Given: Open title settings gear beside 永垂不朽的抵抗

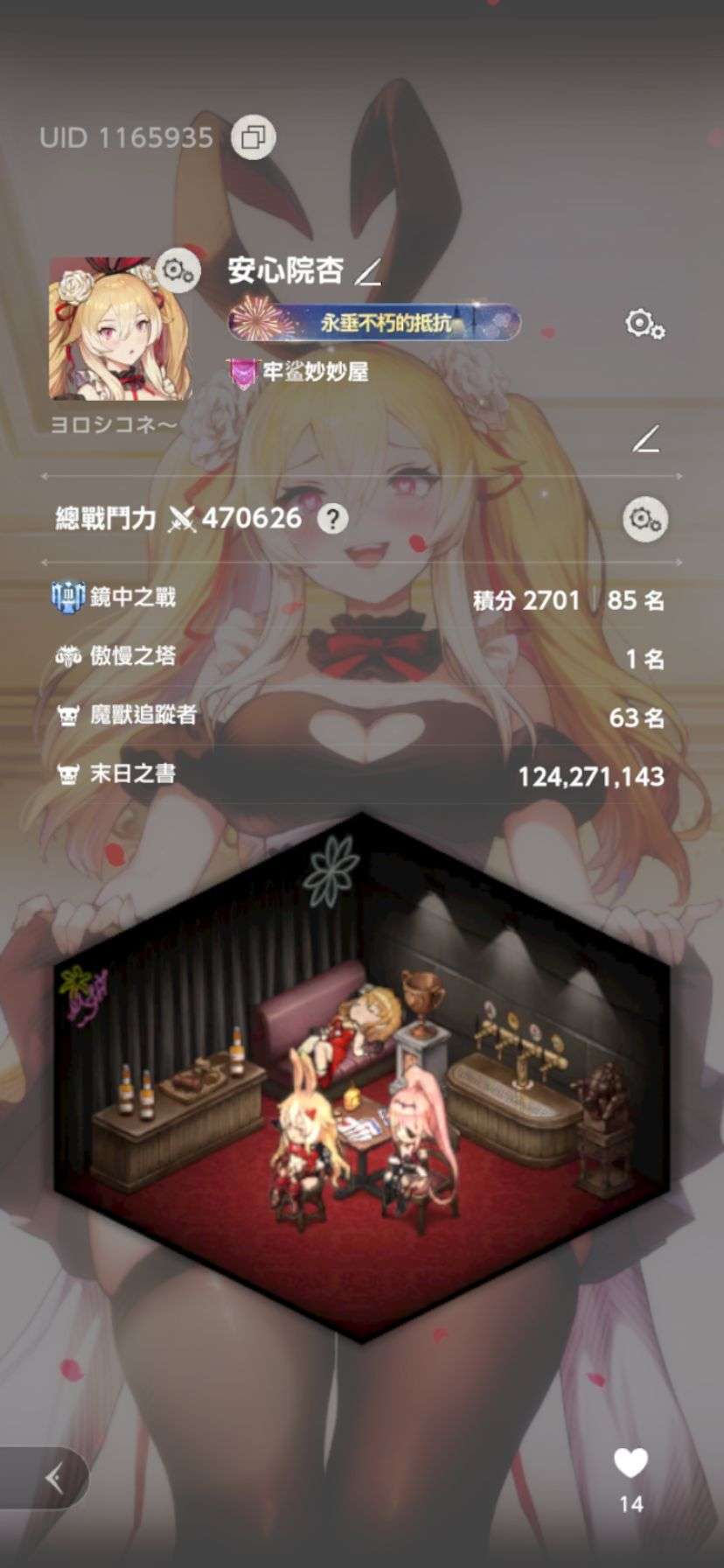Looking at the screenshot, I should pyautogui.click(x=645, y=325).
